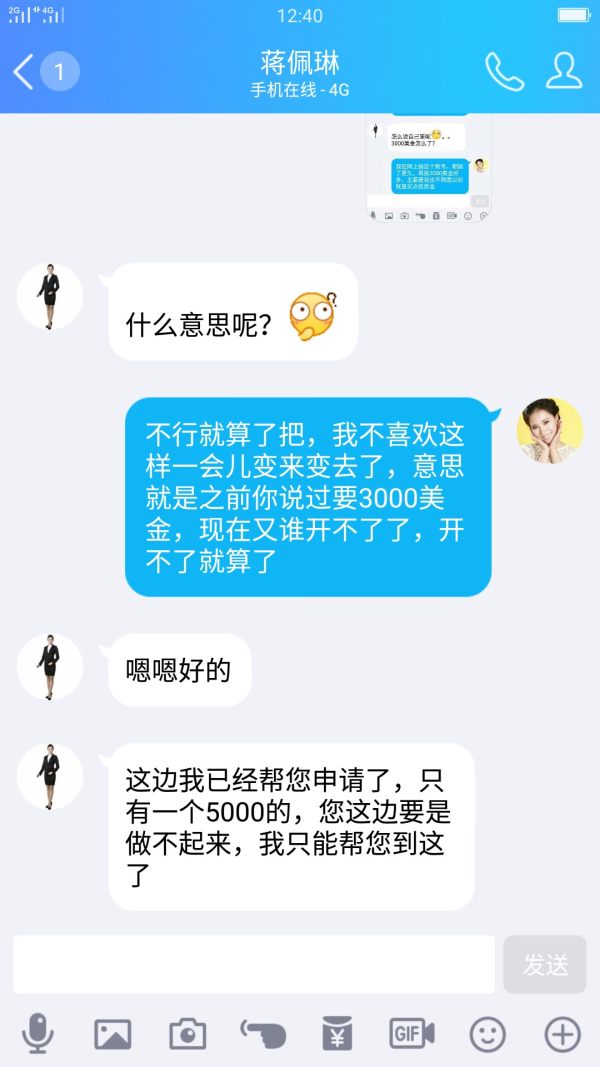Open the photo gallery picker
Image resolution: width=600 pixels, height=1067 pixels.
click(x=113, y=1033)
